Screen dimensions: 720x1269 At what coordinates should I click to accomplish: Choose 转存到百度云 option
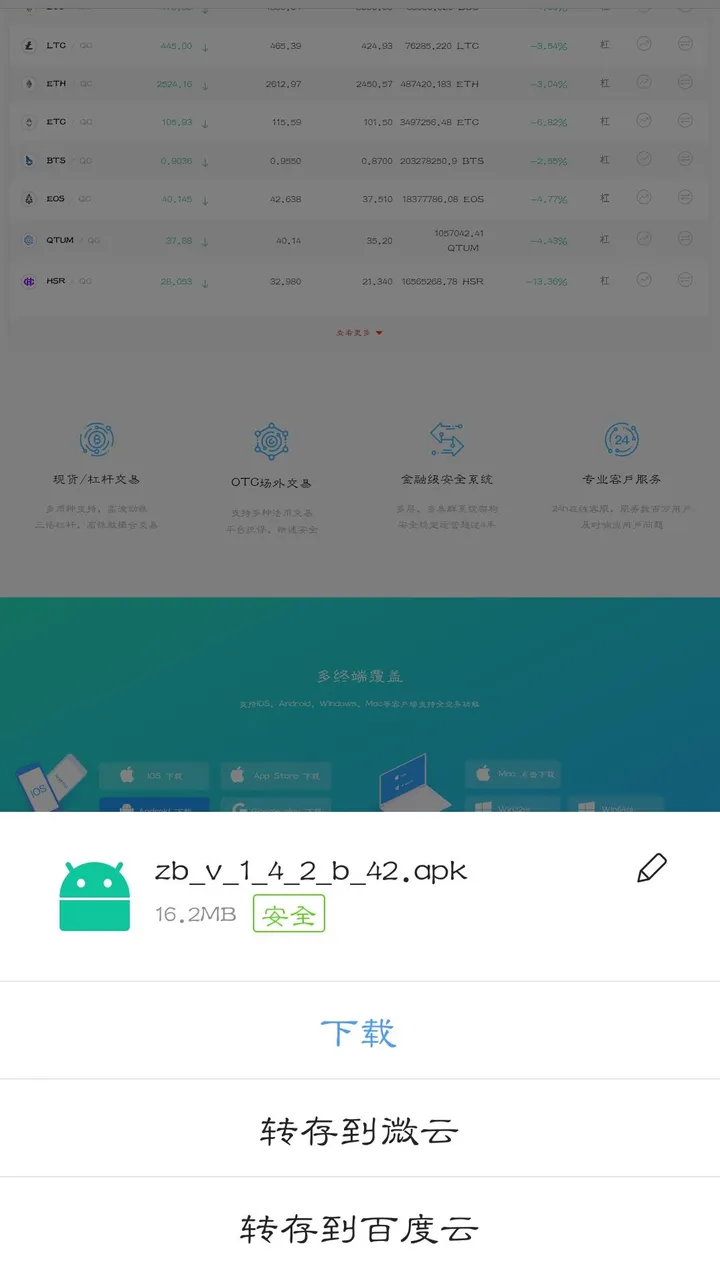pos(359,1227)
